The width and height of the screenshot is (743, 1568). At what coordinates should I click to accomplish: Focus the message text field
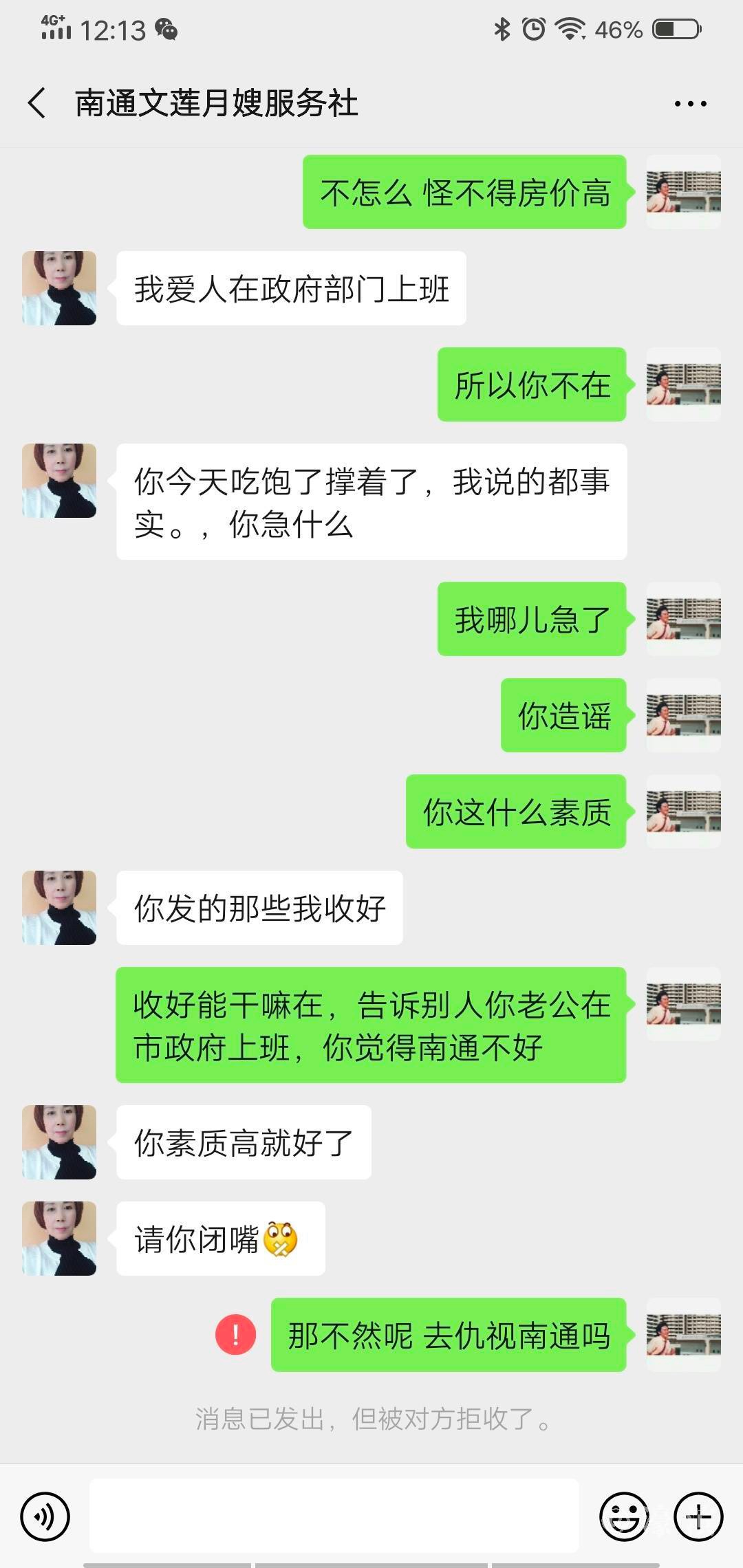(334, 1516)
